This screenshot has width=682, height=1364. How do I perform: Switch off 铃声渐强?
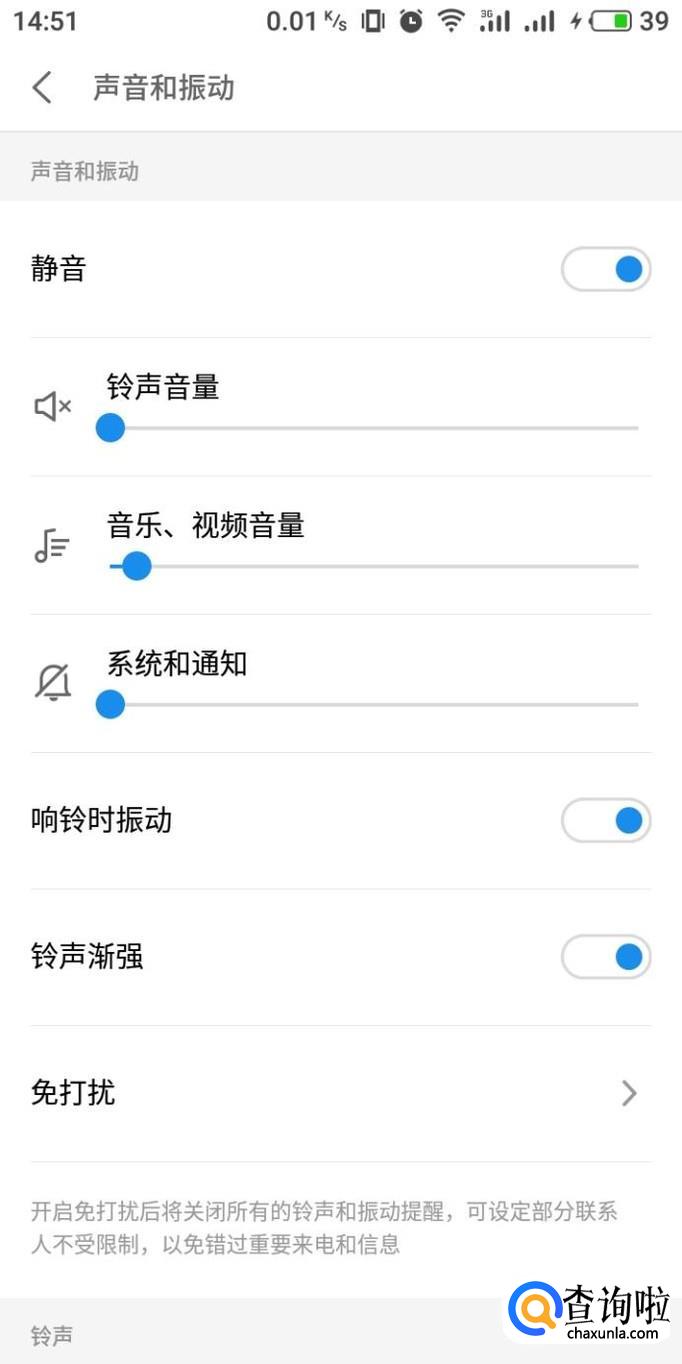coord(606,957)
